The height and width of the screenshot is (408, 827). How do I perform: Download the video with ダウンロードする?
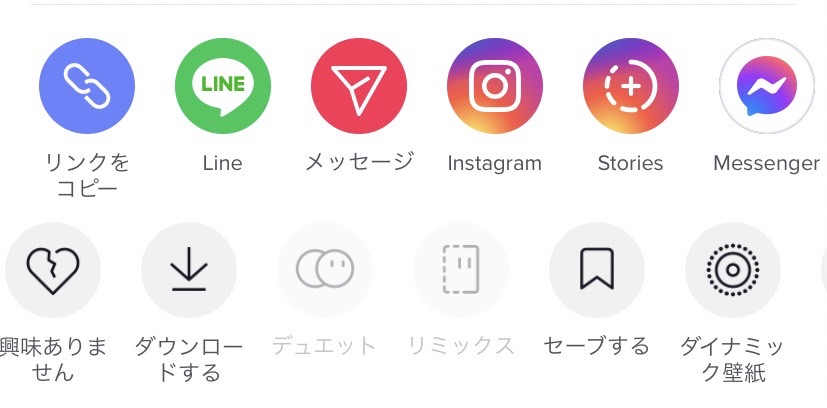tap(188, 269)
